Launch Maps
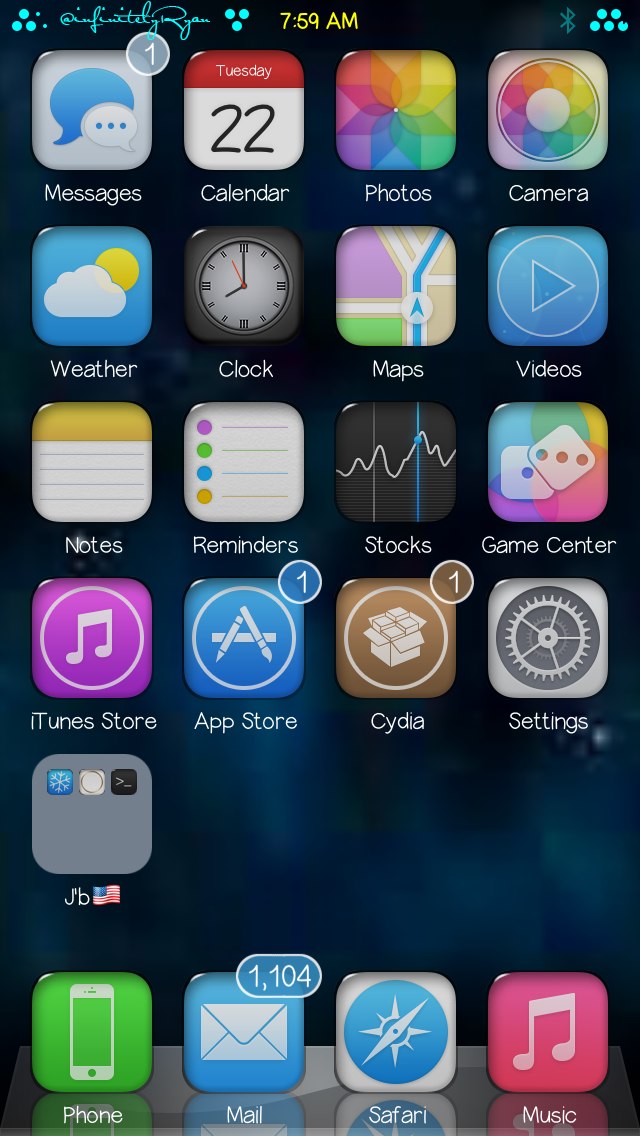 (x=396, y=286)
